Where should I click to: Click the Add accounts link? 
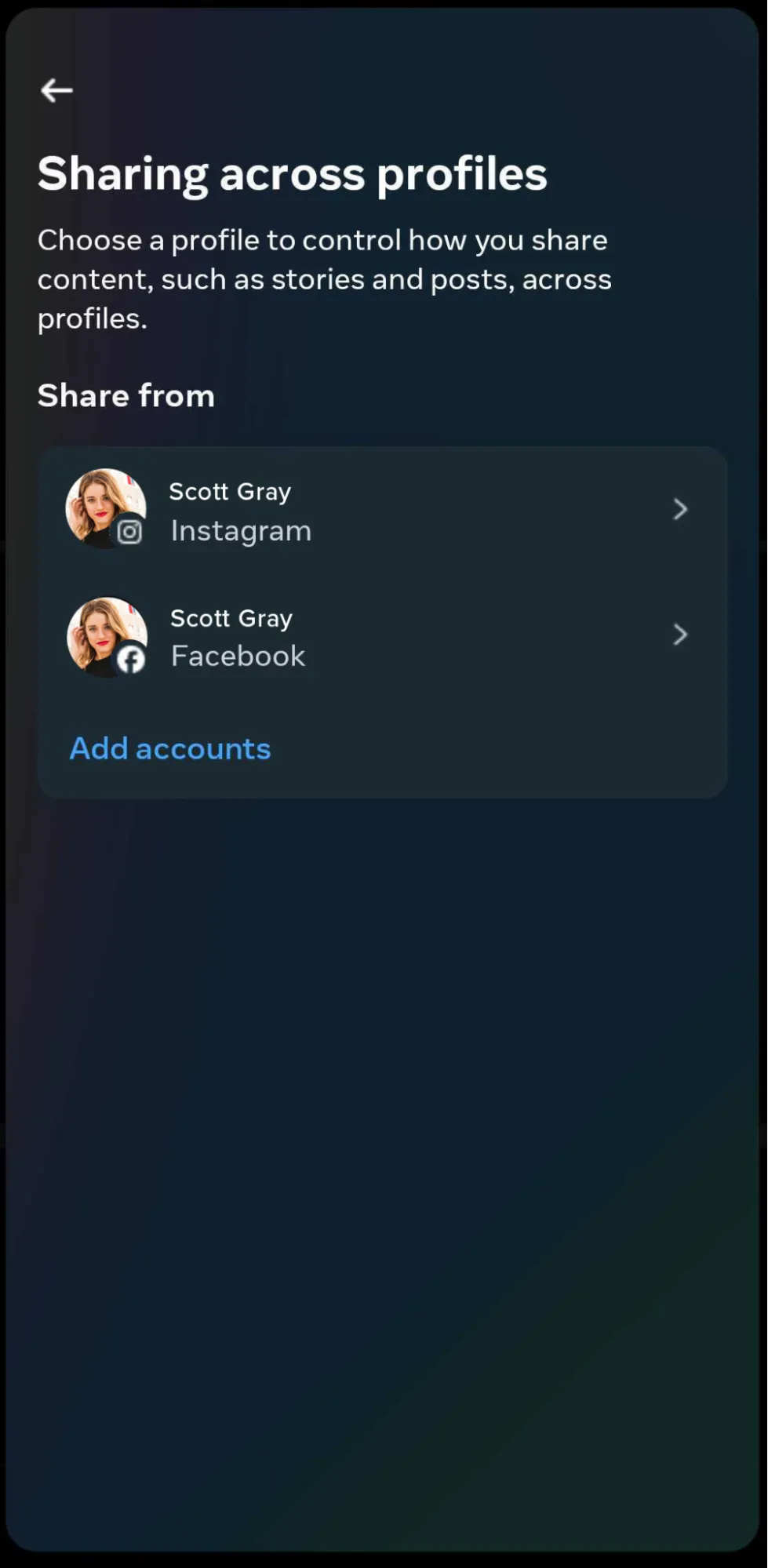169,748
